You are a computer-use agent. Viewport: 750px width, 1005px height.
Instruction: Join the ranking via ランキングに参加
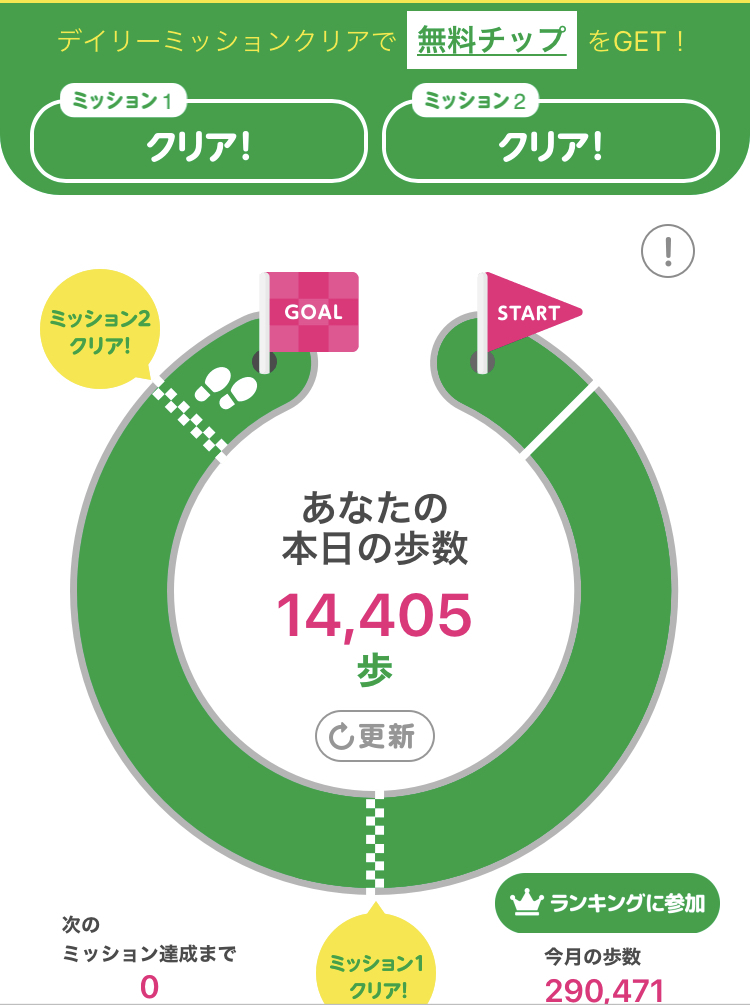click(608, 902)
